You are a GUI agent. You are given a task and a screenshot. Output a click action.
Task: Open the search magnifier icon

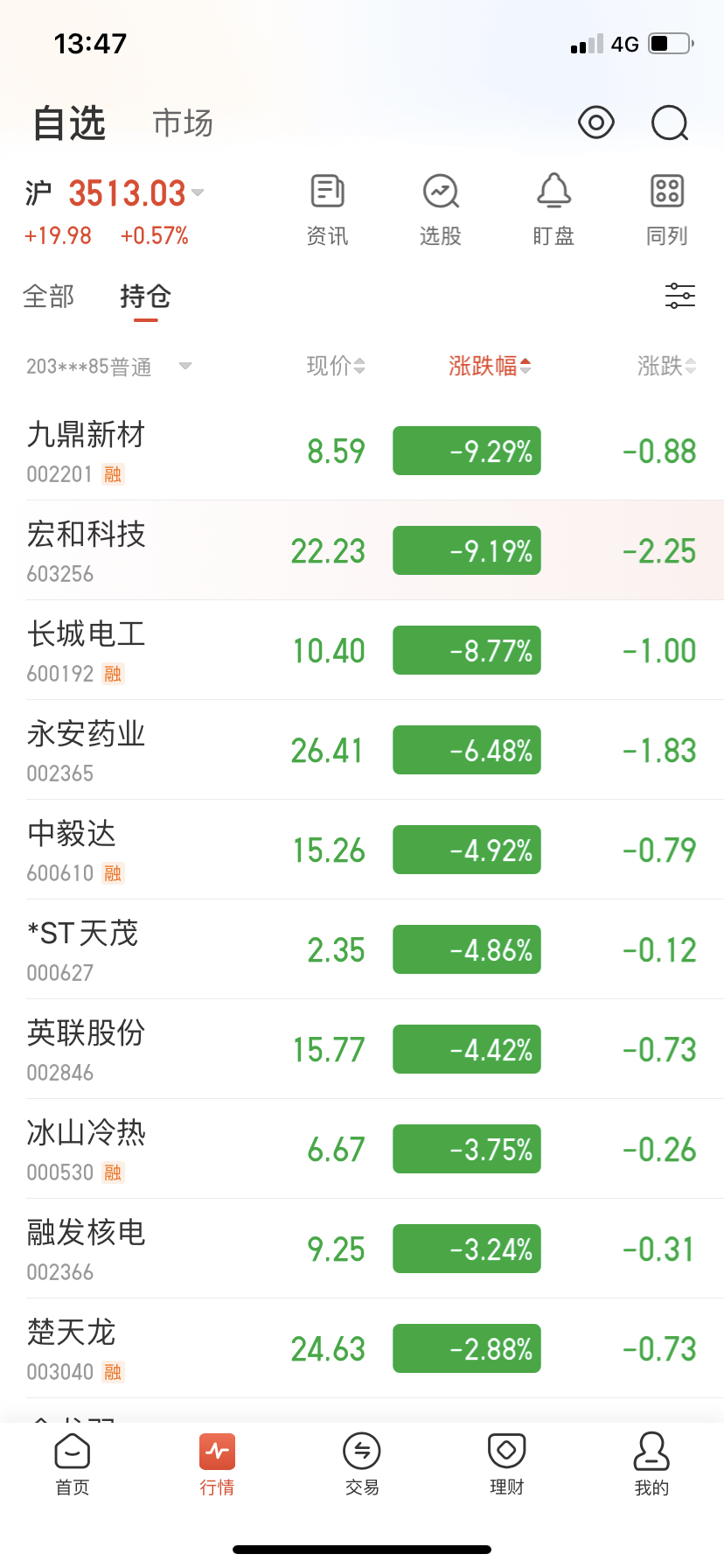coord(670,123)
